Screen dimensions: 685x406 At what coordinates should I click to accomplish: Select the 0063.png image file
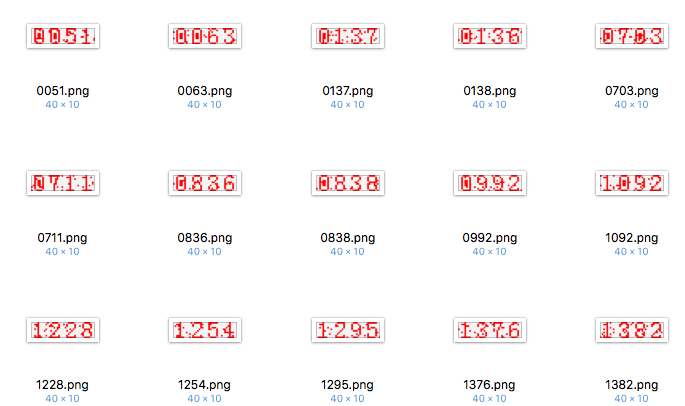205,37
